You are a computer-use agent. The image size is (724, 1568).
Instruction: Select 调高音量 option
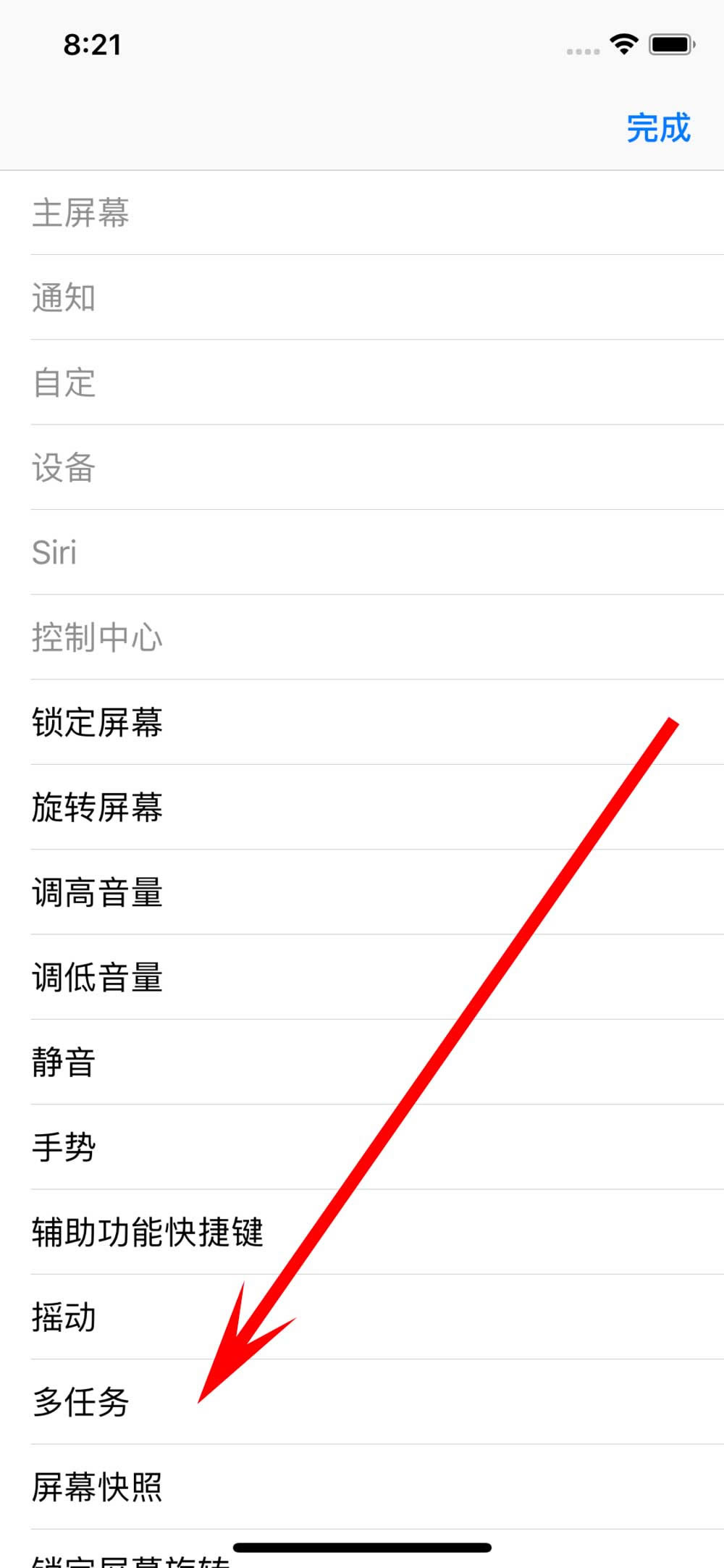click(x=97, y=892)
